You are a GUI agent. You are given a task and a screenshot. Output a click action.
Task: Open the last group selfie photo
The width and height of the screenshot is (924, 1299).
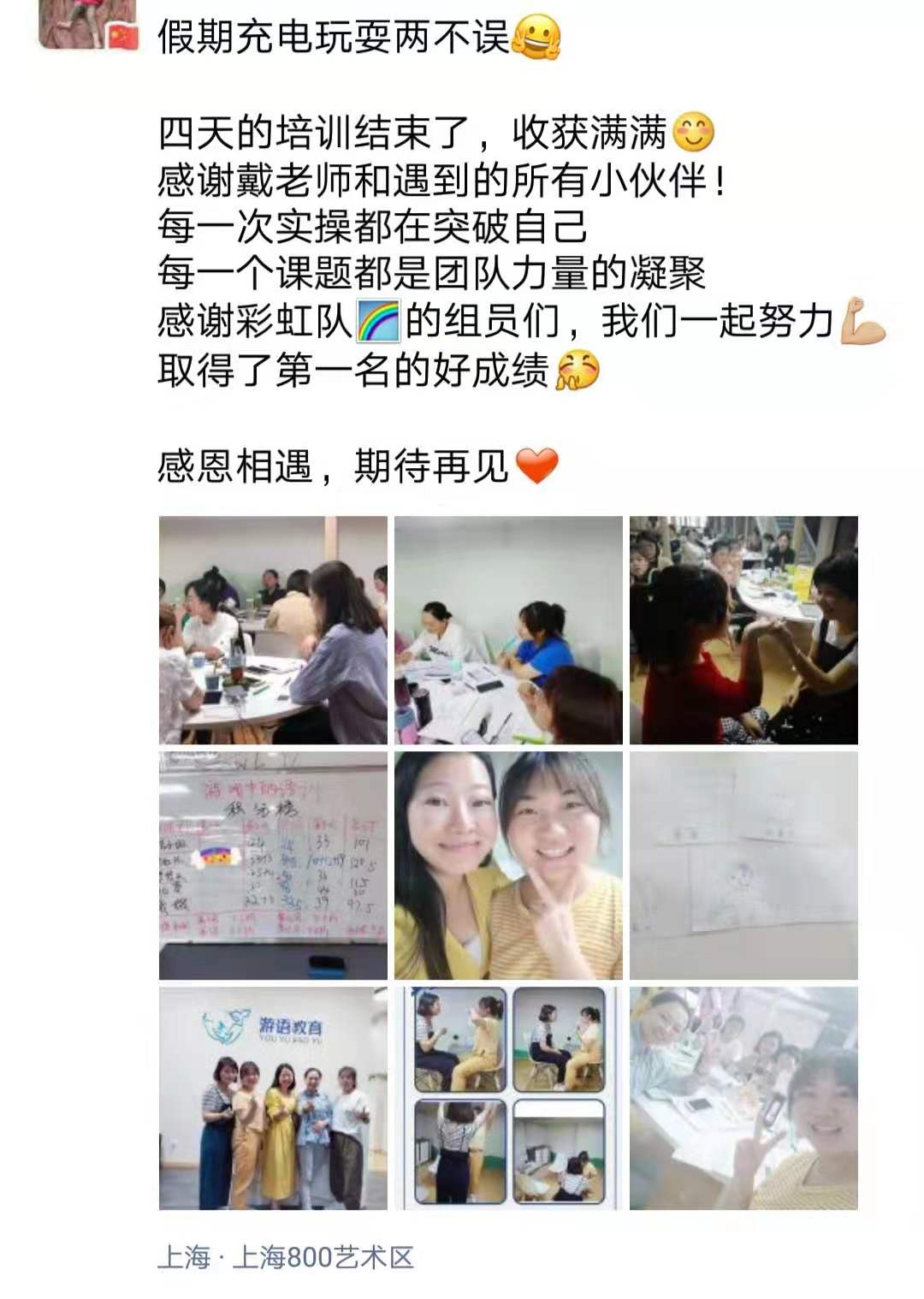743,1098
